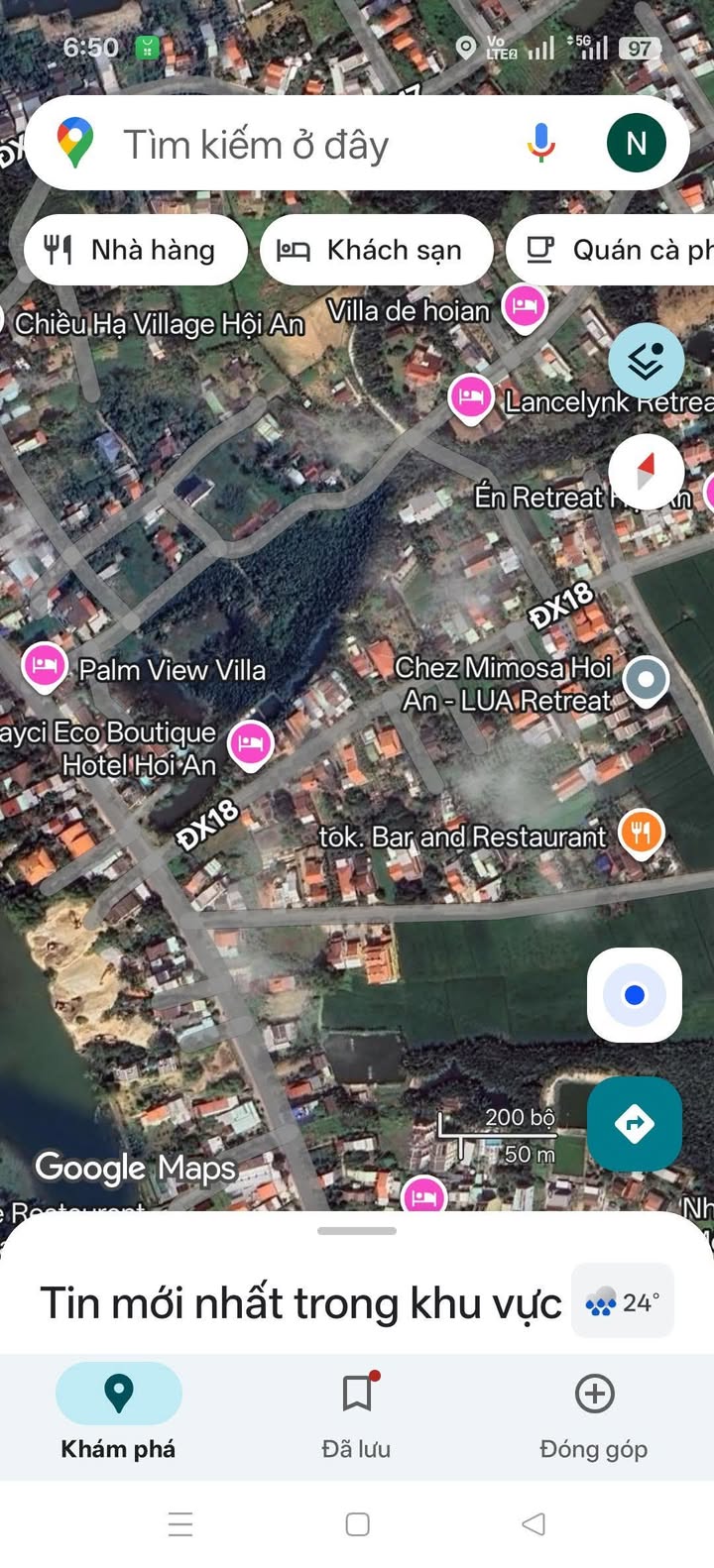Open directions with the arrow button
Viewport: 714px width, 1568px height.
point(635,1124)
